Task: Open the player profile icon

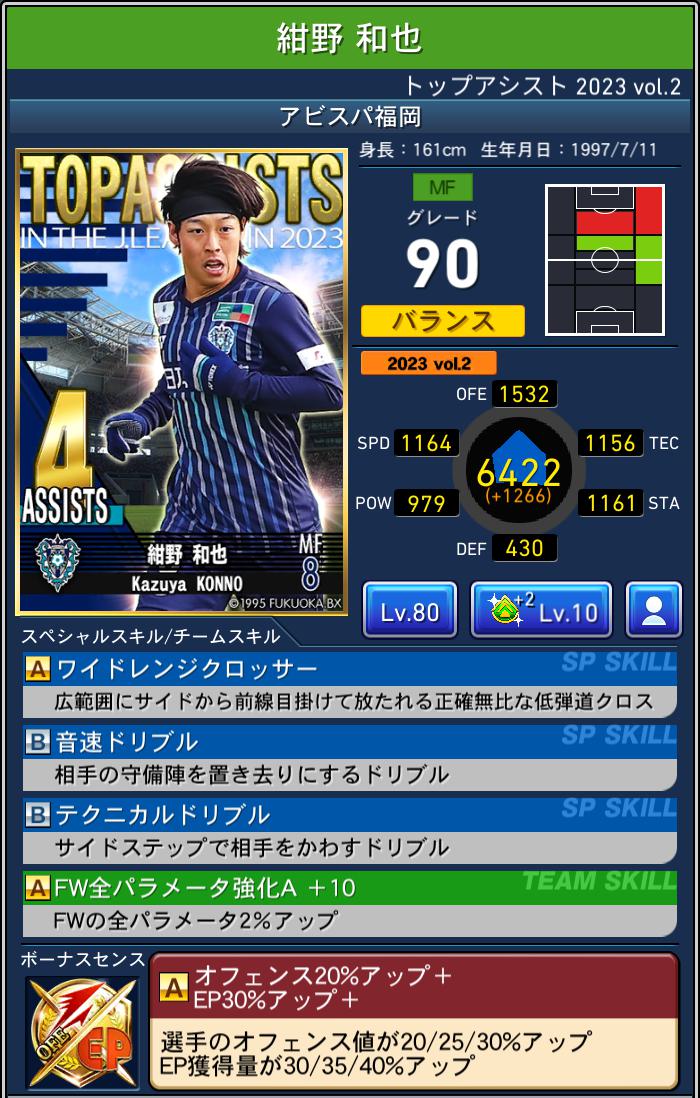Action: [x=653, y=610]
